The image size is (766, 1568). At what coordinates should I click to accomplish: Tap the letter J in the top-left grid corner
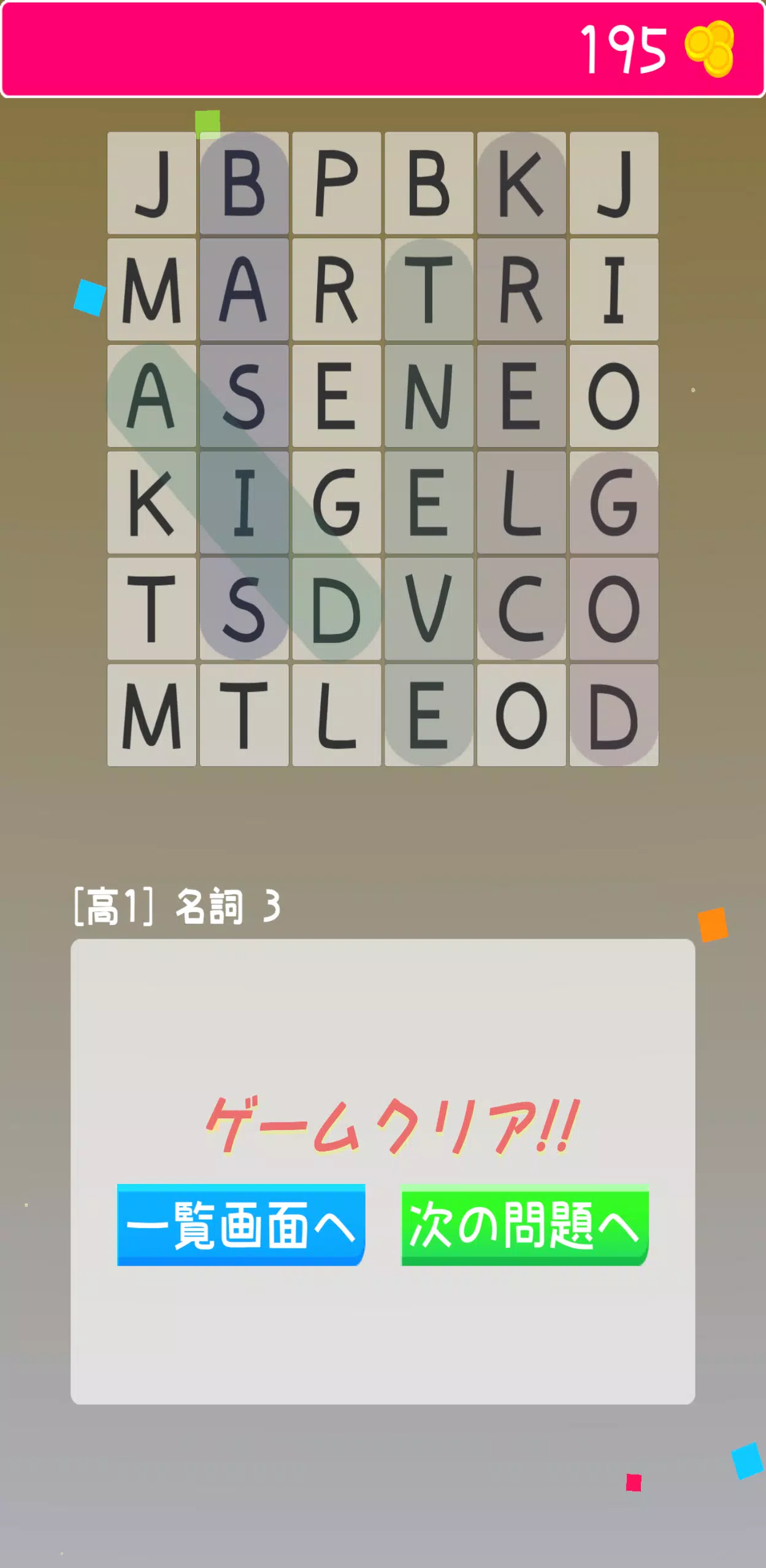tap(151, 184)
